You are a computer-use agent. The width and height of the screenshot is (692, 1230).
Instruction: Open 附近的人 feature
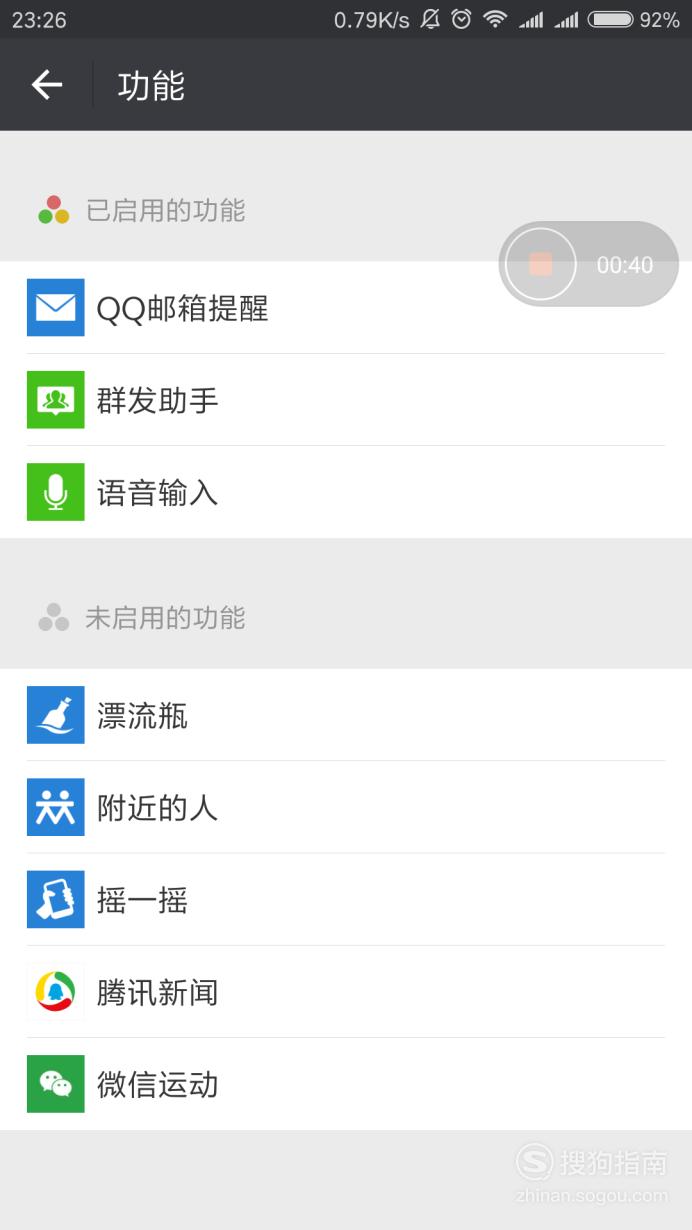(346, 807)
